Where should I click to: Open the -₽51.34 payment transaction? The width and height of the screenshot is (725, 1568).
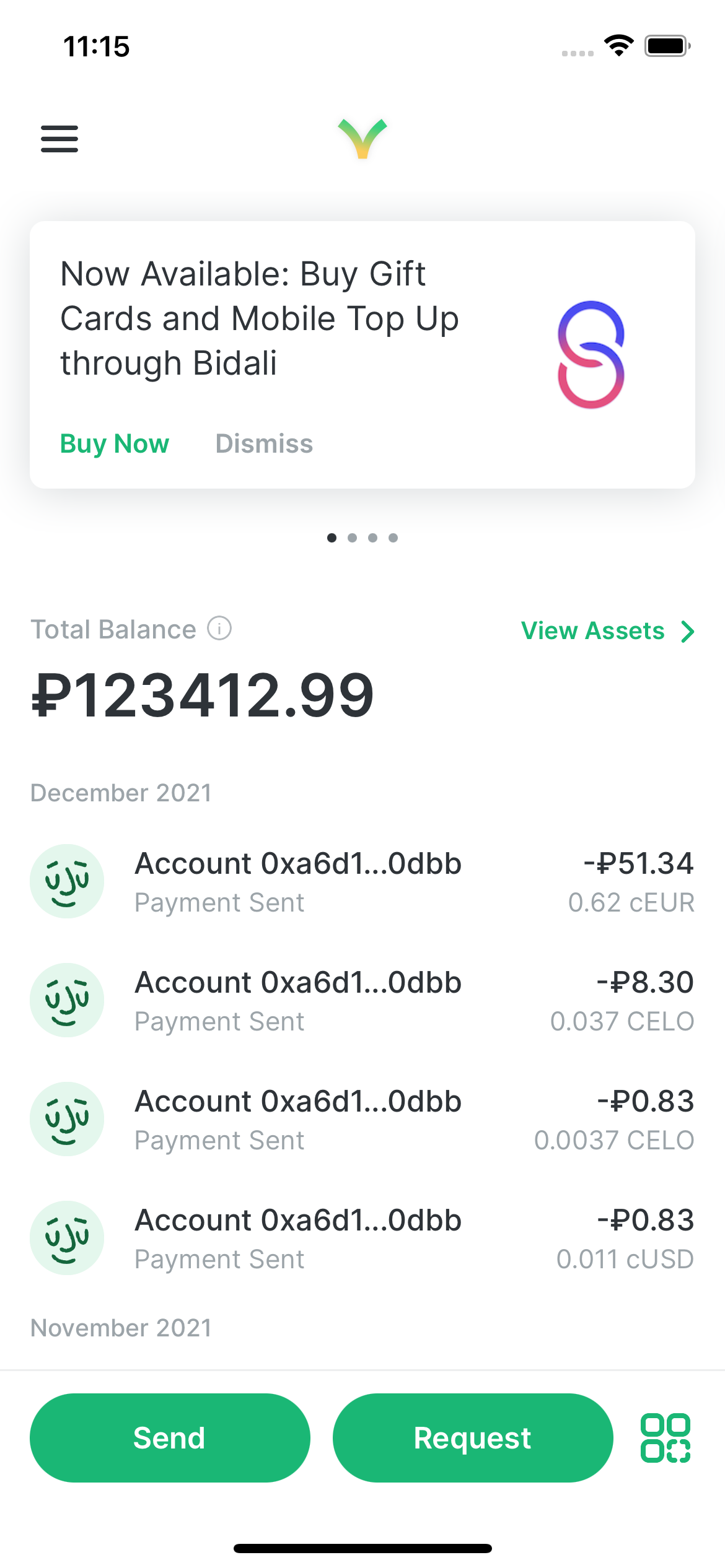[362, 881]
